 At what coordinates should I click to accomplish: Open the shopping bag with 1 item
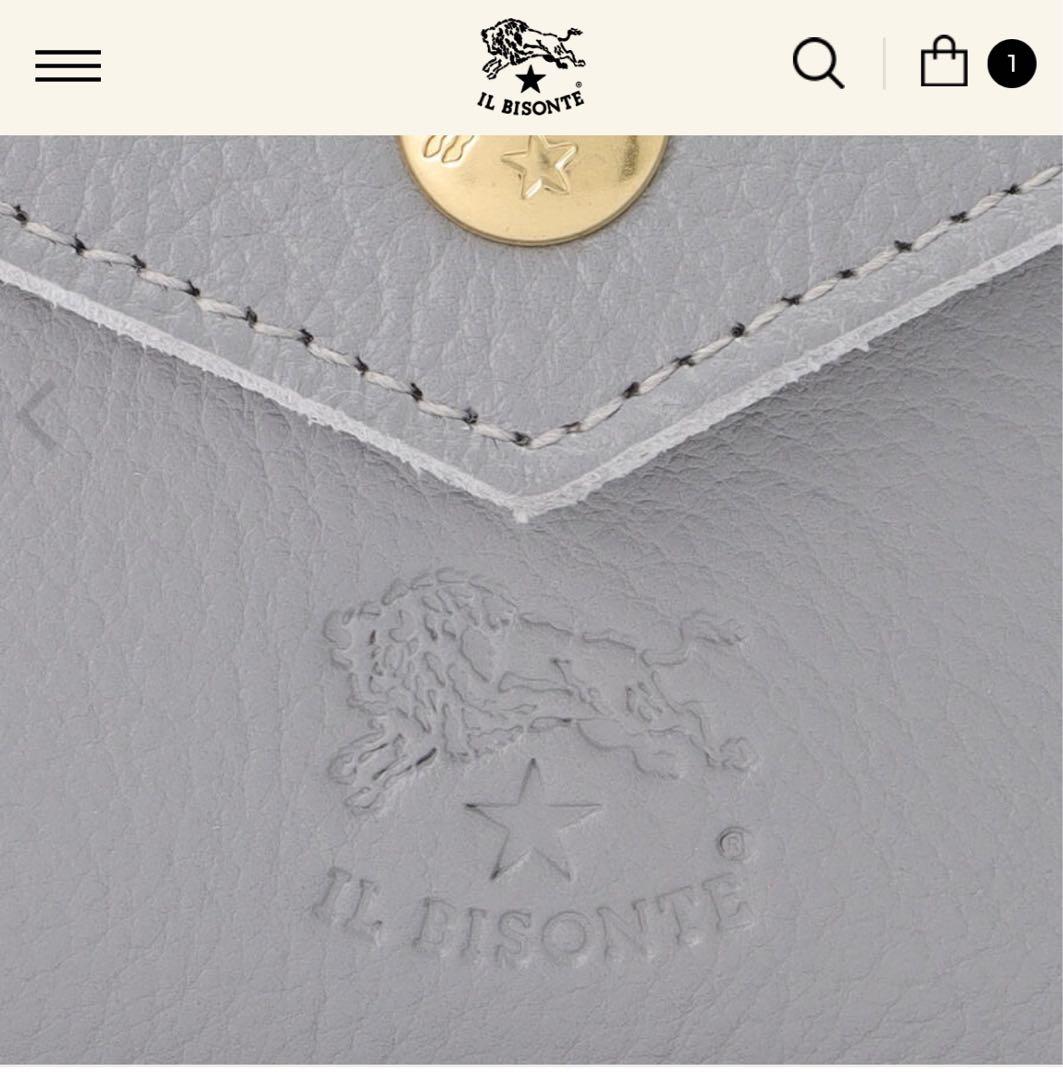click(x=944, y=63)
